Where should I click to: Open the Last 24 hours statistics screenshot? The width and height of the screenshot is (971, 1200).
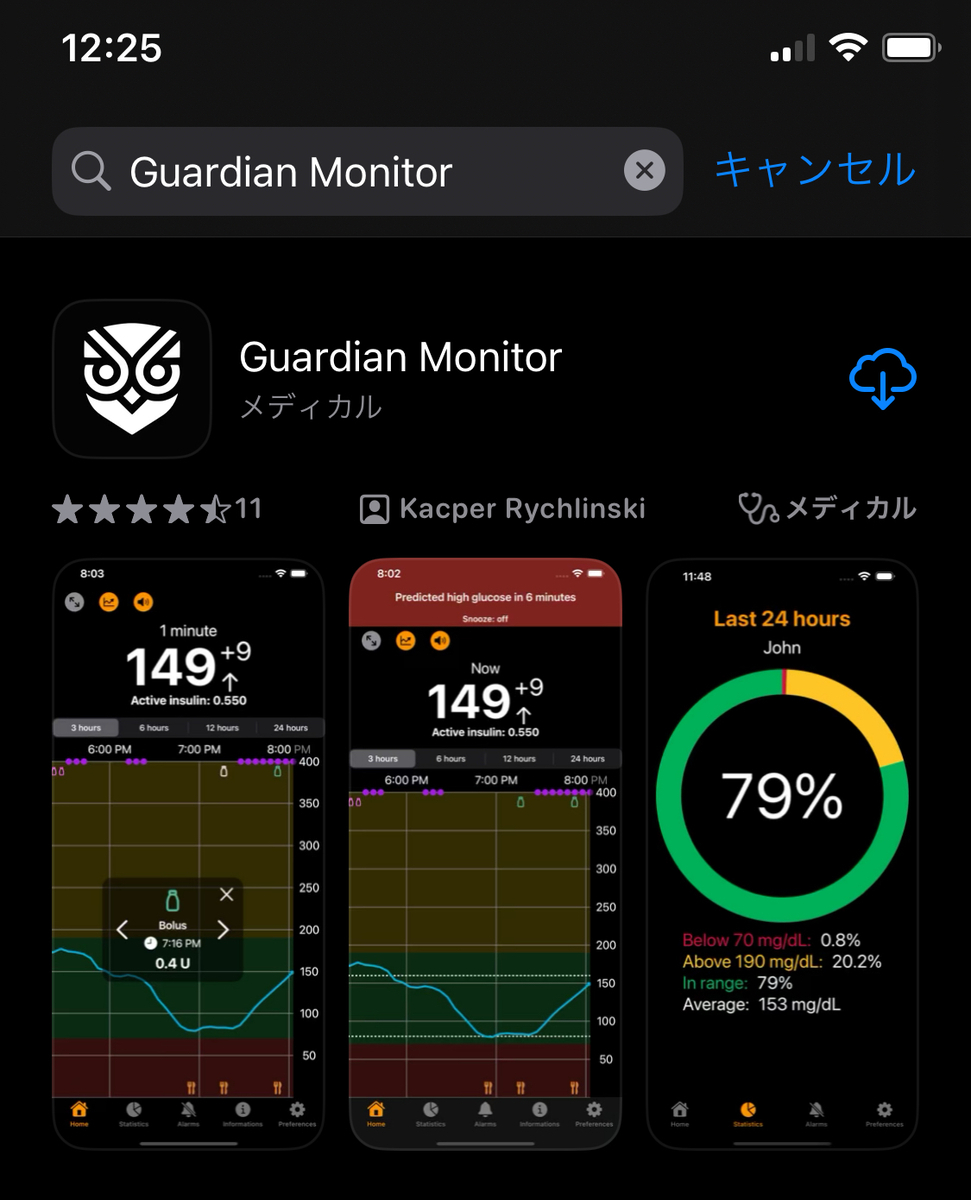click(x=782, y=854)
